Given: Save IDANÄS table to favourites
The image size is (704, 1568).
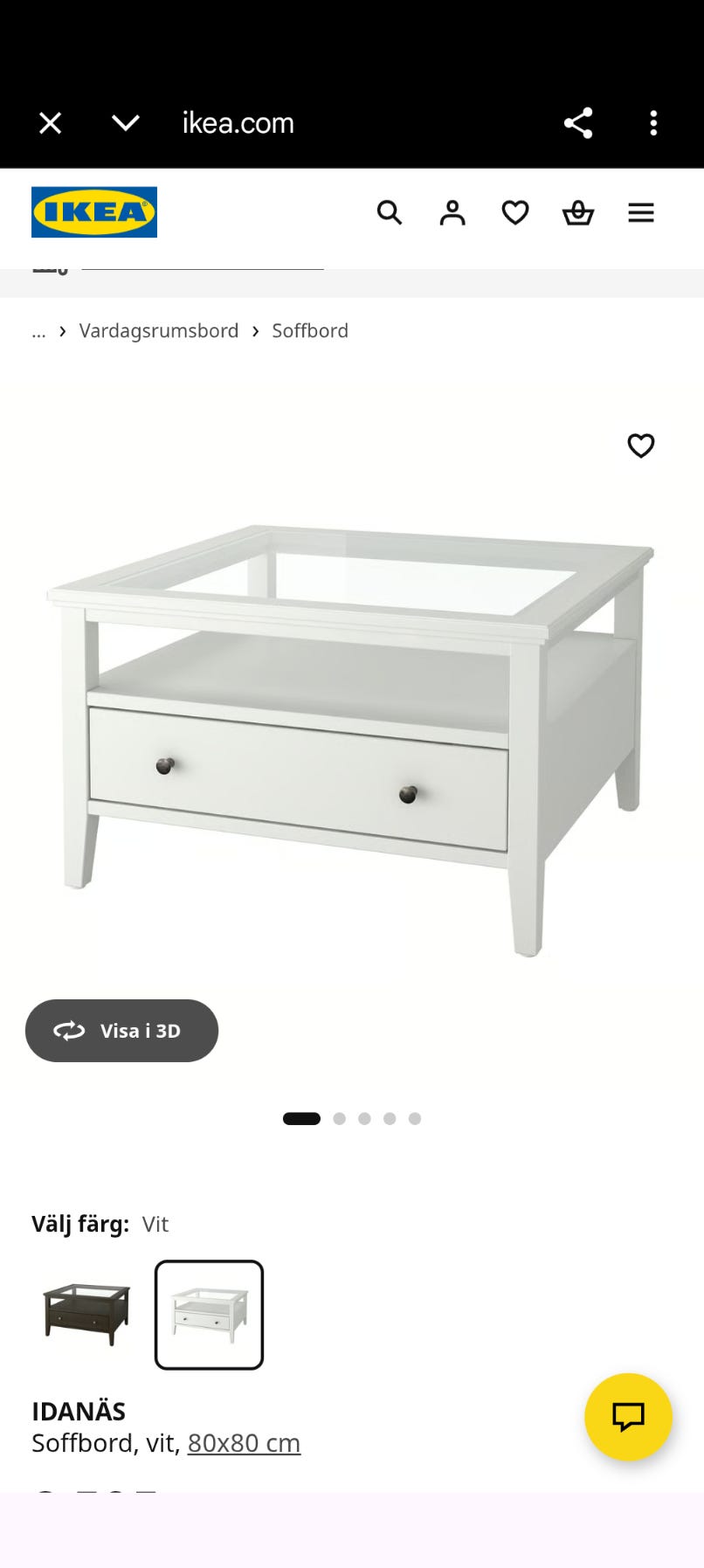Looking at the screenshot, I should [x=641, y=446].
